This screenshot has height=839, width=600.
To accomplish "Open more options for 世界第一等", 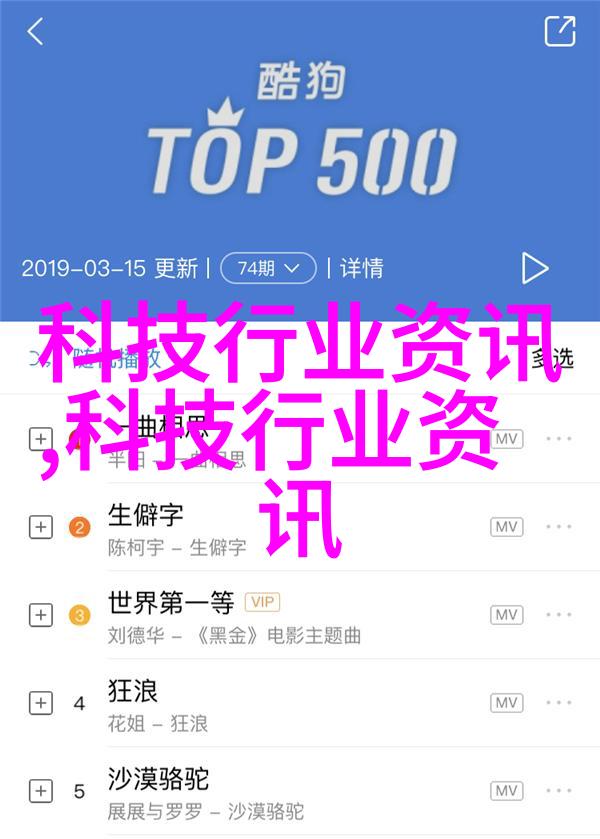I will pyautogui.click(x=559, y=615).
